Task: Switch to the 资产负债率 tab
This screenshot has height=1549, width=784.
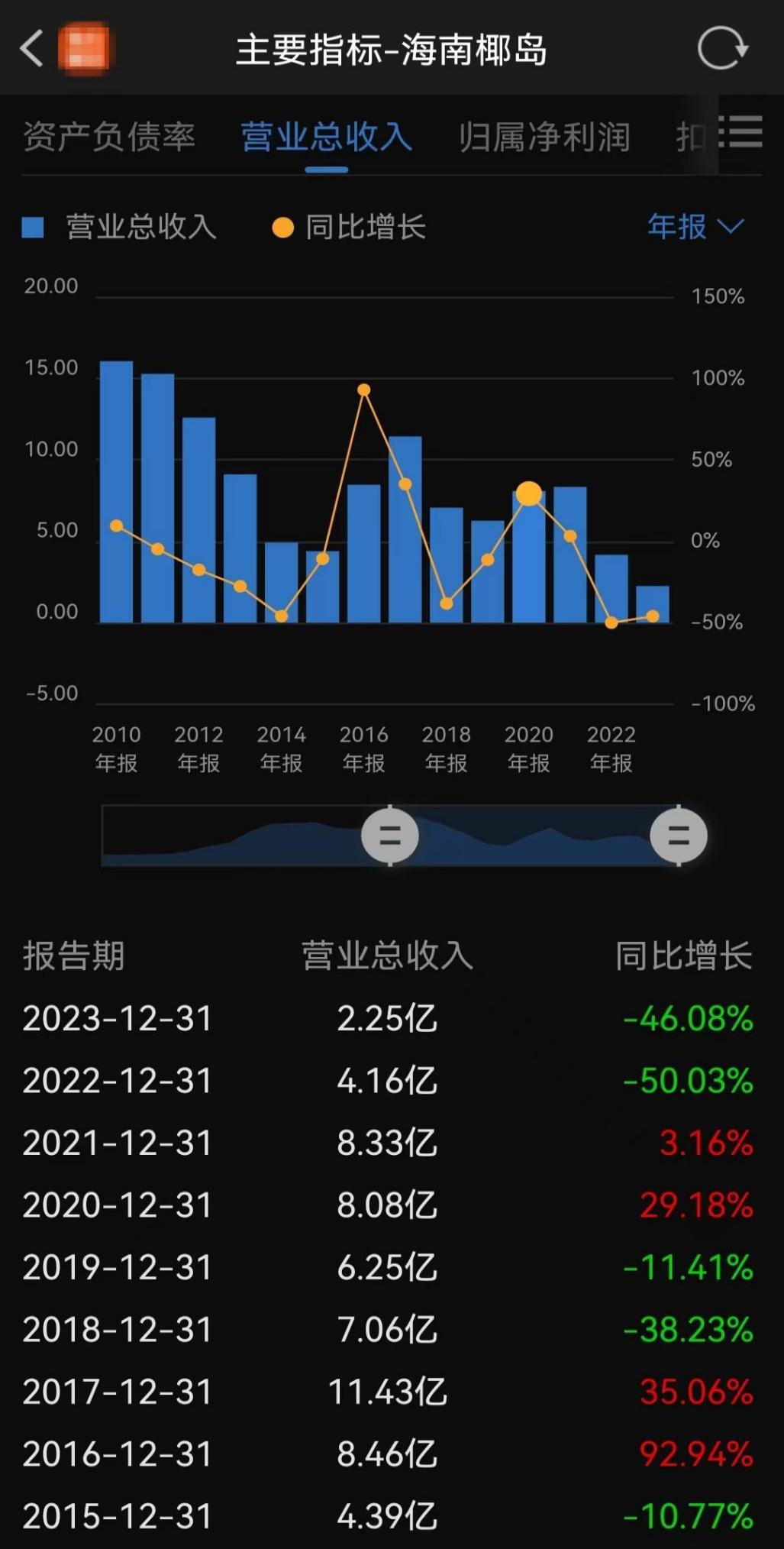Action: (x=109, y=137)
